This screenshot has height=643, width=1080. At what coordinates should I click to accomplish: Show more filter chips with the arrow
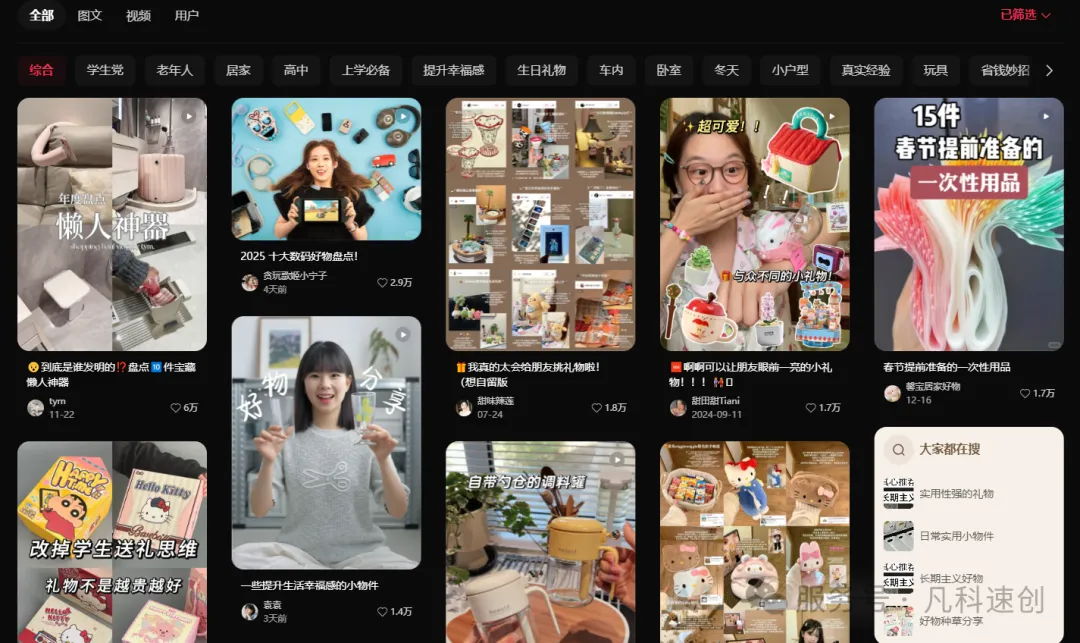coord(1048,70)
